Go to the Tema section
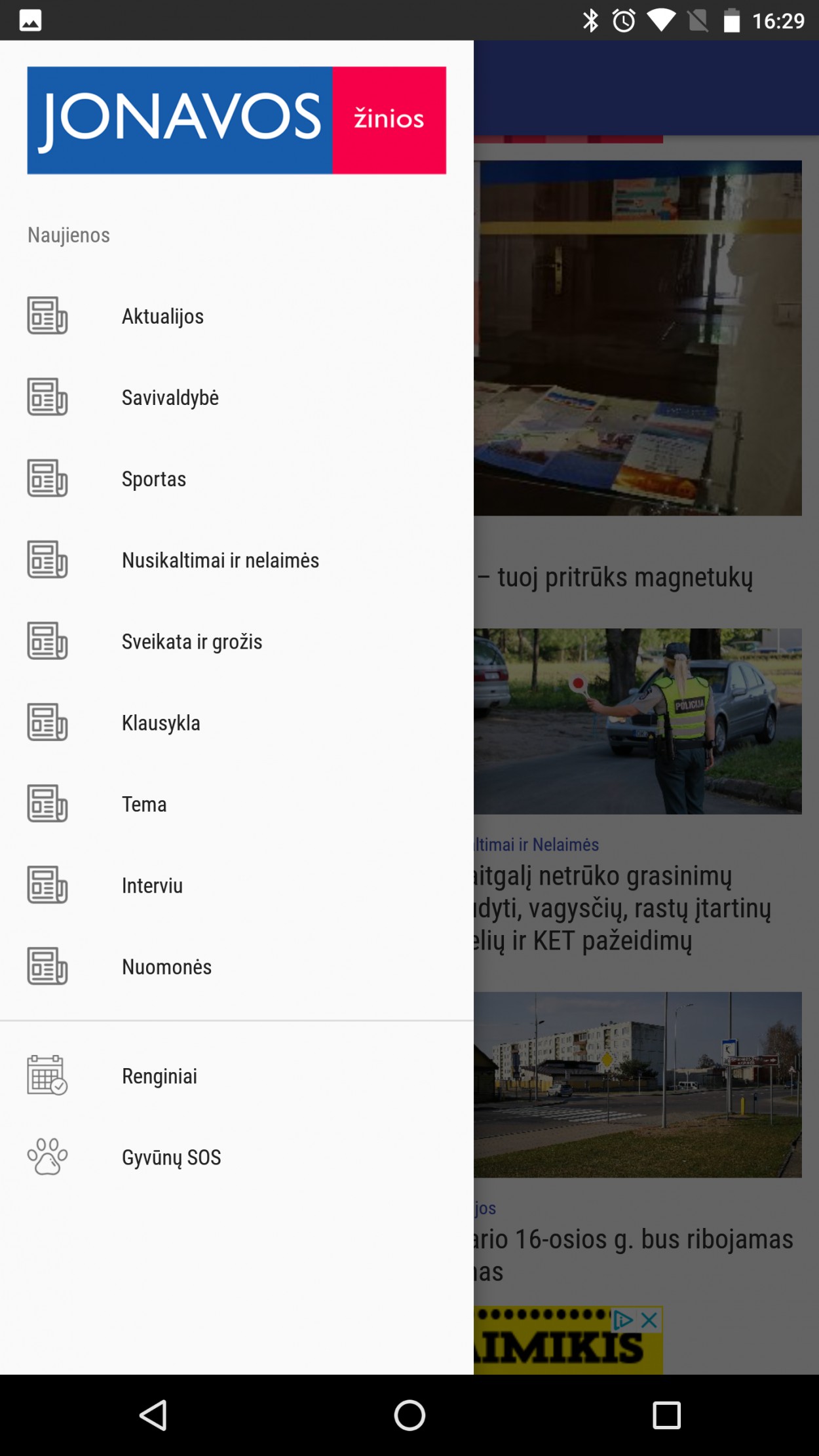The height and width of the screenshot is (1456, 819). pyautogui.click(x=237, y=804)
